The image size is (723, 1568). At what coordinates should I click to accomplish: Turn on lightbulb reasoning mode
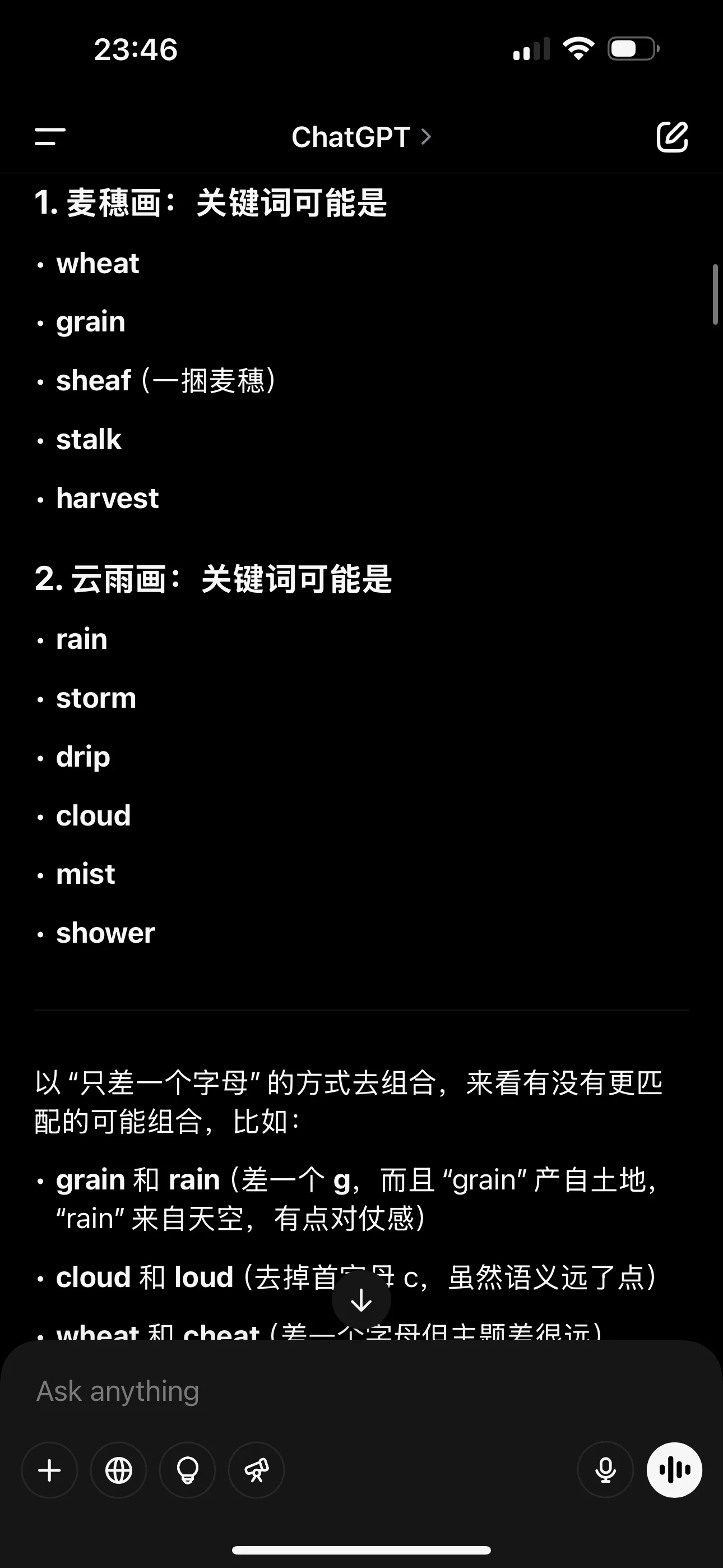pos(187,1470)
